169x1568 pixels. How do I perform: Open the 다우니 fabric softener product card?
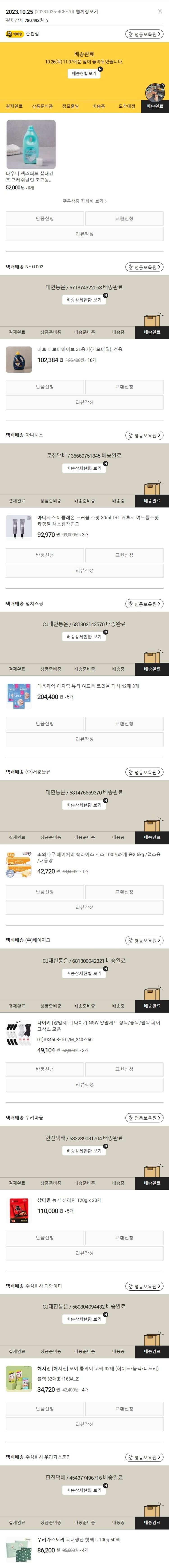click(x=30, y=155)
